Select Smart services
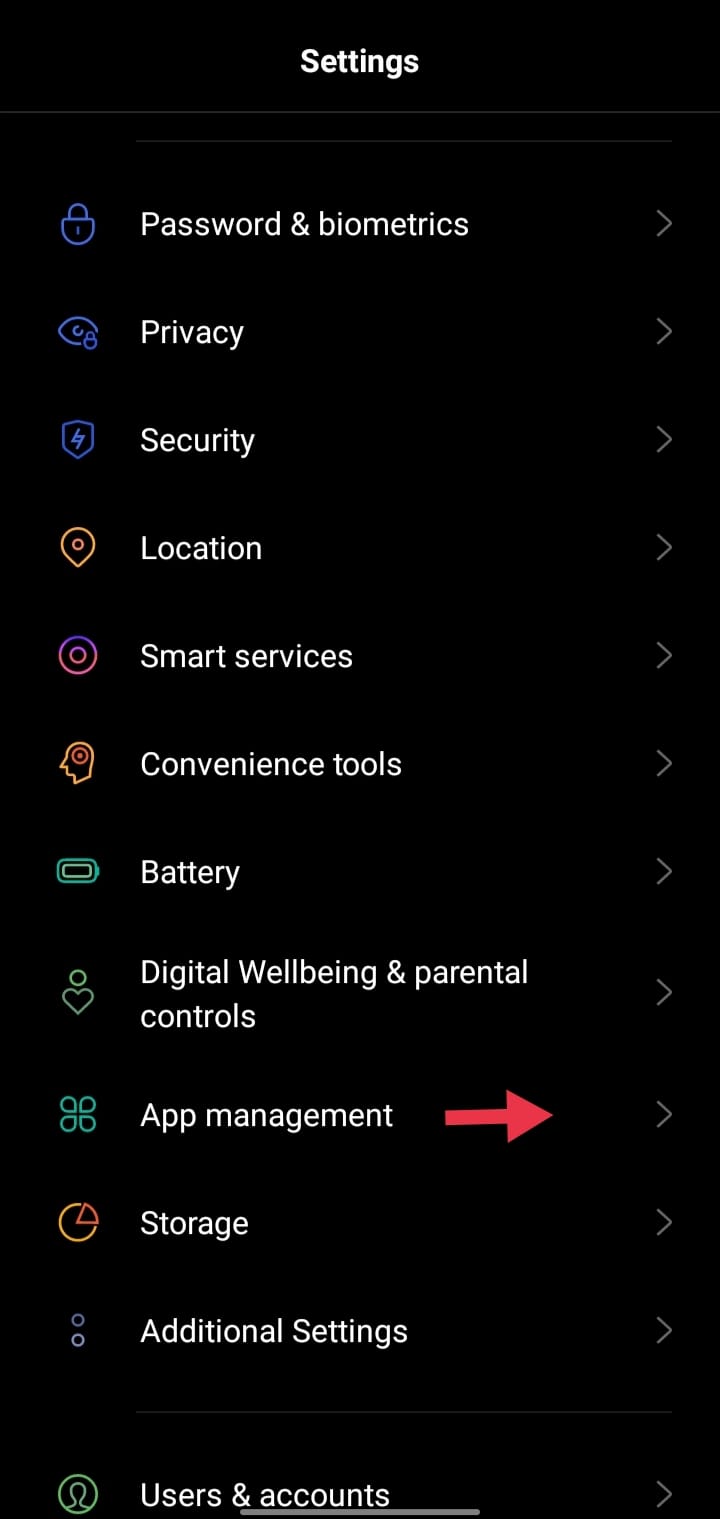Image resolution: width=720 pixels, height=1519 pixels. click(360, 656)
